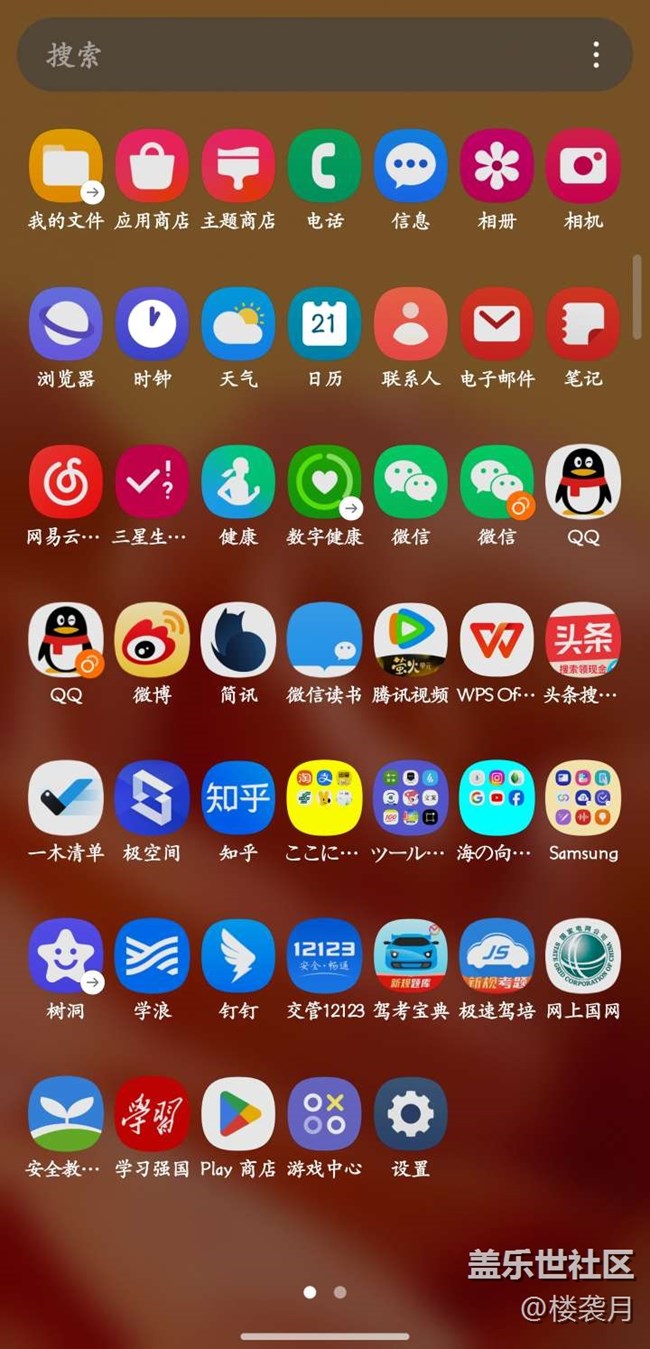Open 交管12123 app

click(324, 956)
